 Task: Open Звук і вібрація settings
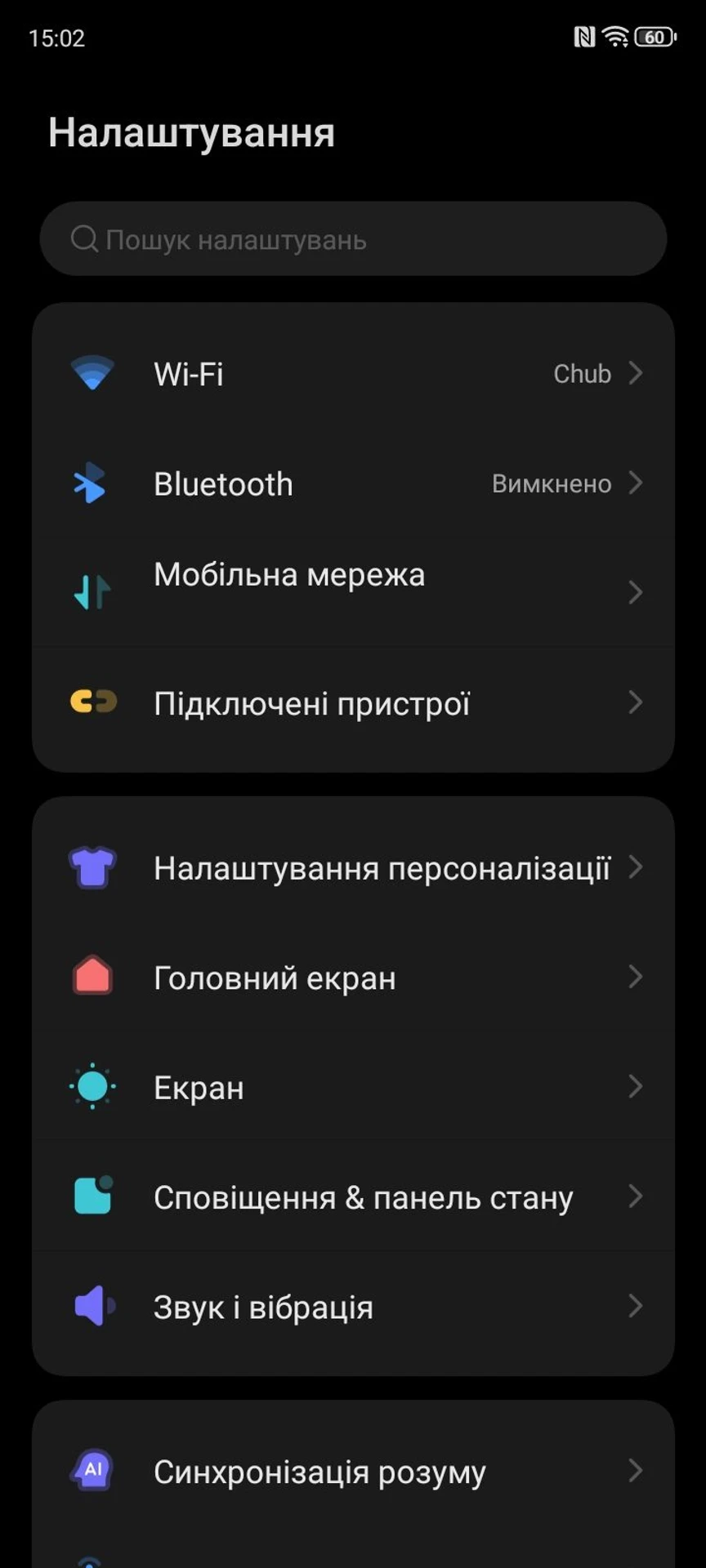coord(353,1307)
